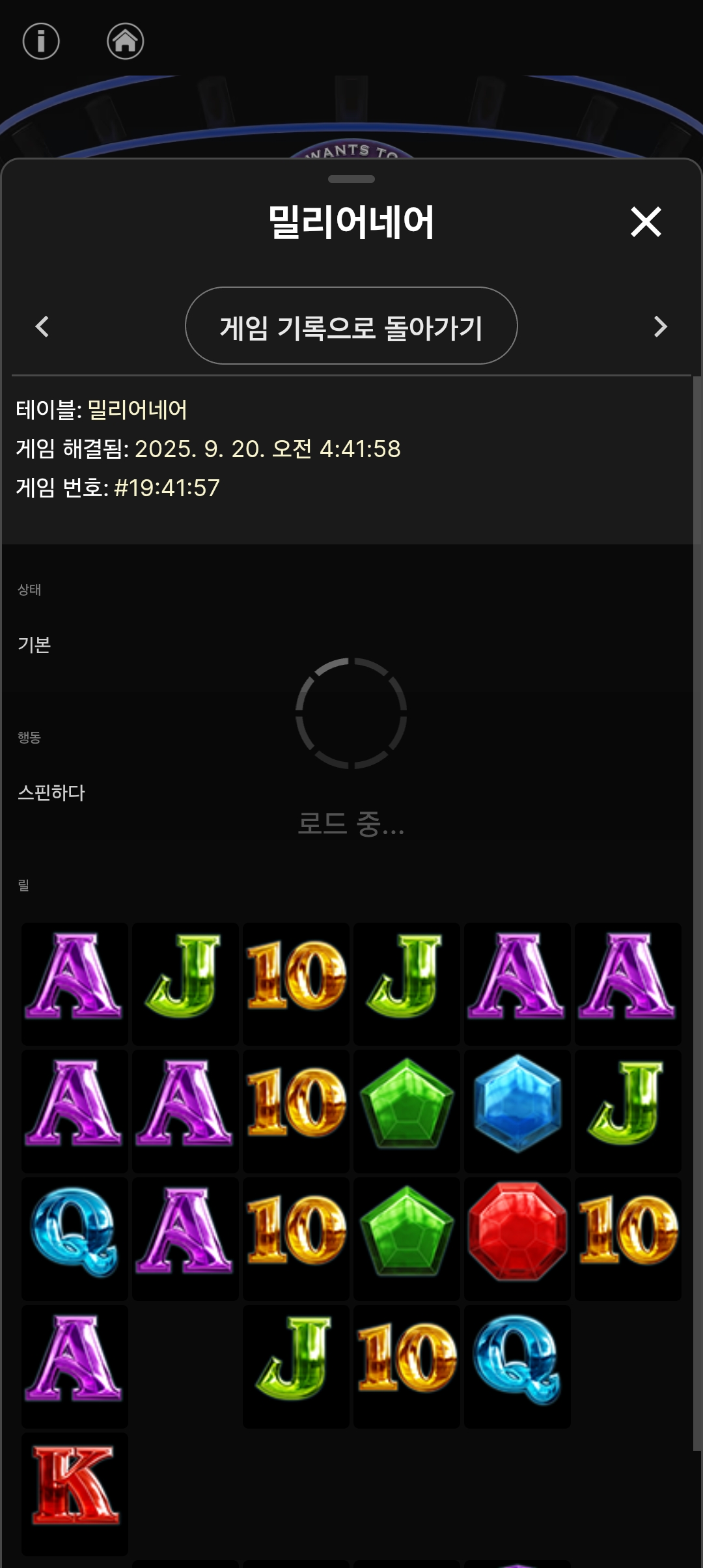
Task: Close the 밀리어네어 history panel
Action: pyautogui.click(x=646, y=222)
